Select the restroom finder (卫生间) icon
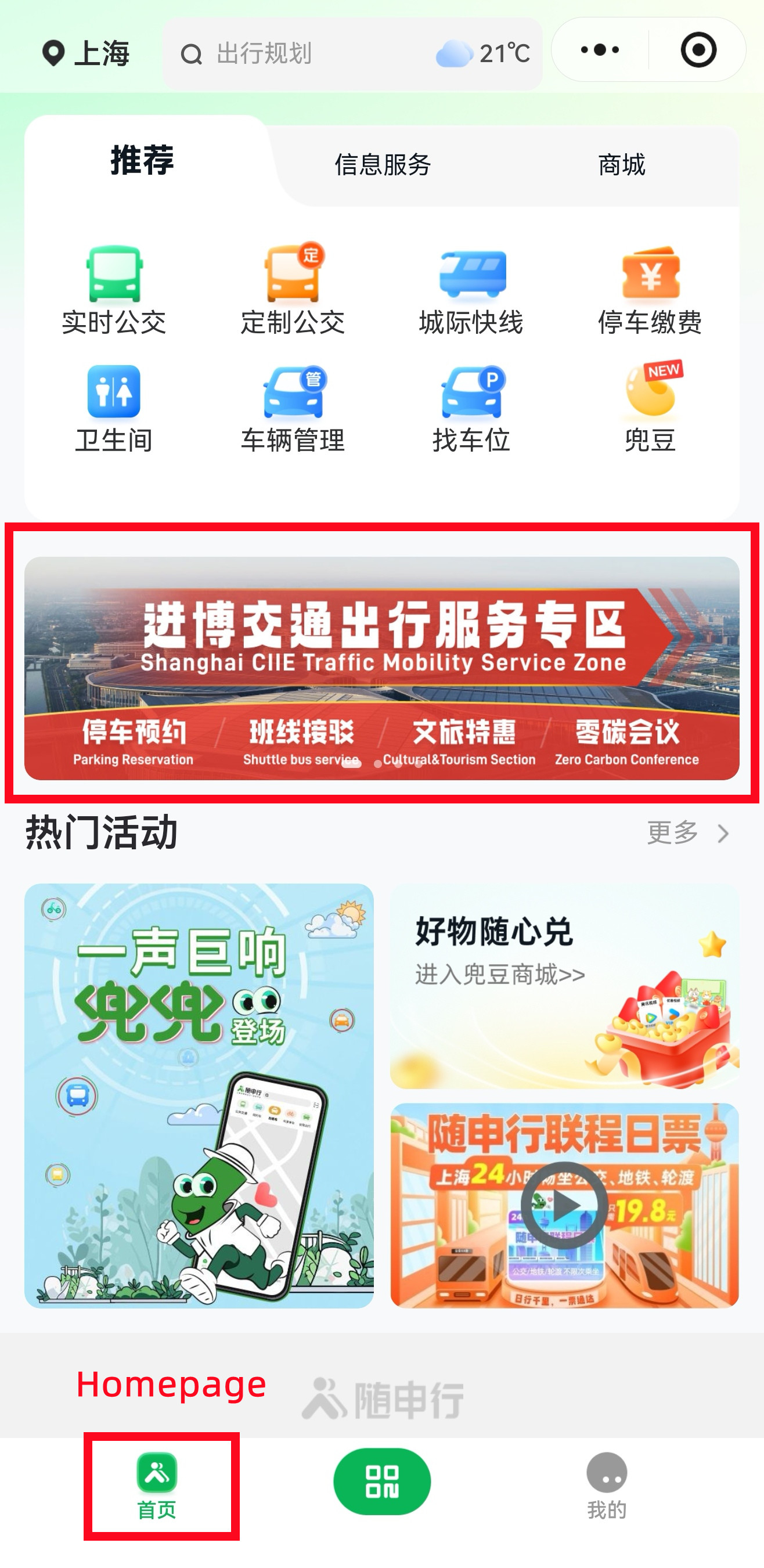This screenshot has width=764, height=1568. [113, 405]
